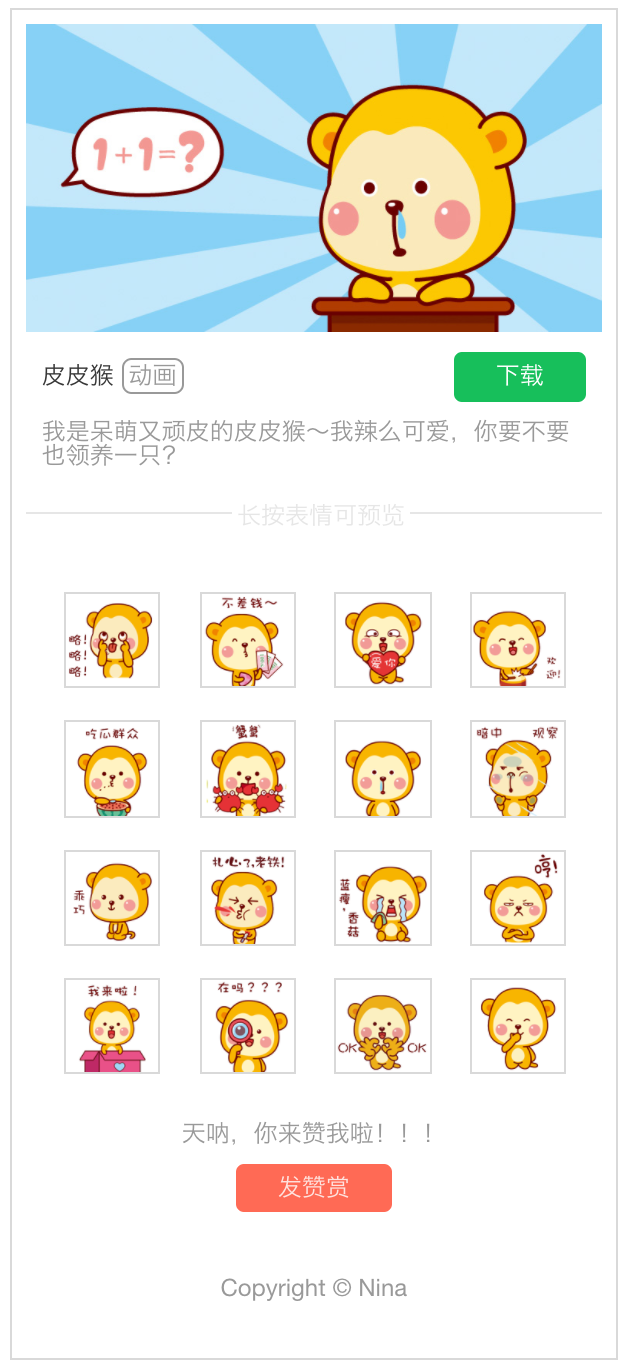The image size is (628, 1372).
Task: Tap the 乖巧 sitting monkey sticker
Action: pyautogui.click(x=112, y=898)
